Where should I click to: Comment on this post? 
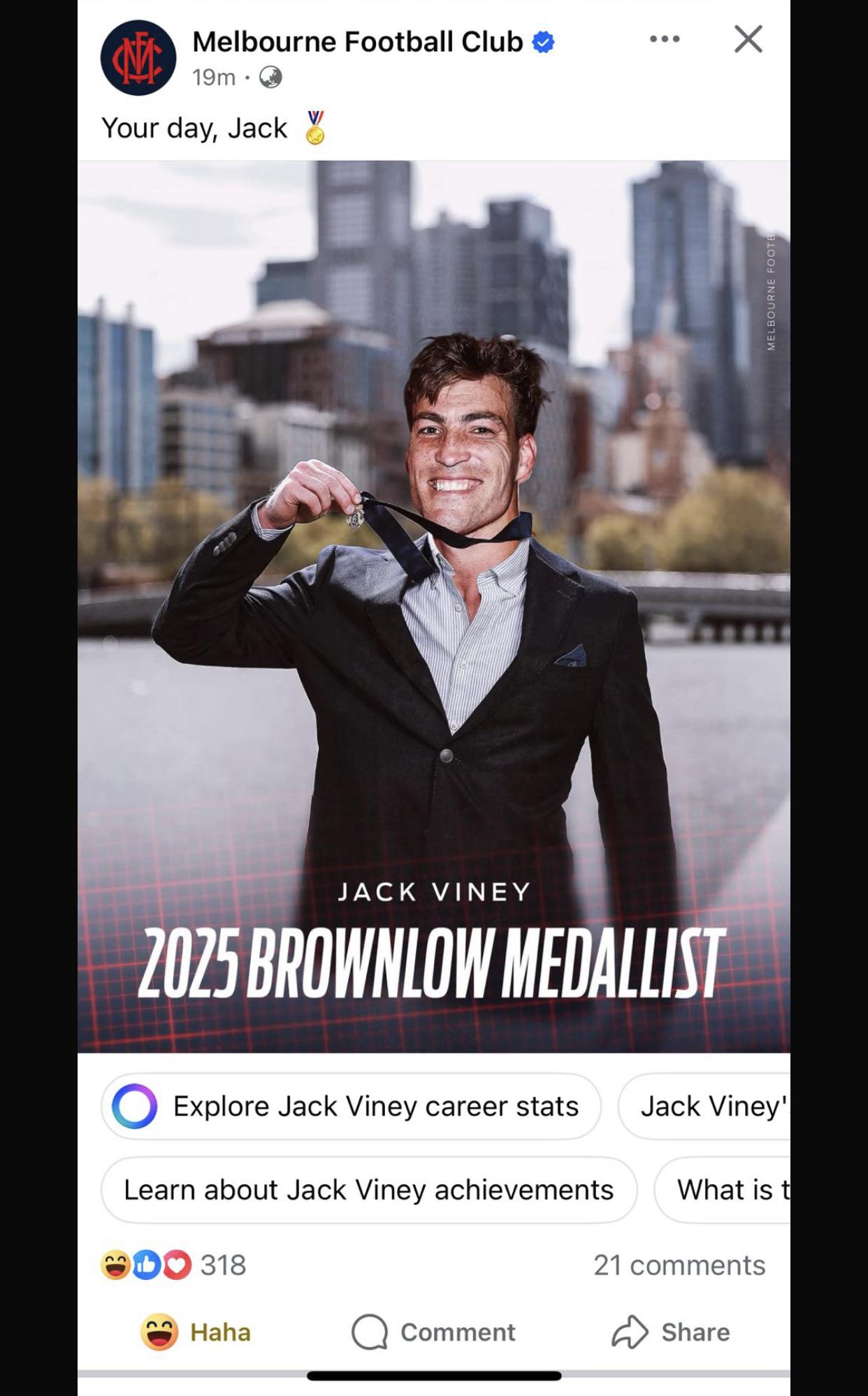[433, 1332]
